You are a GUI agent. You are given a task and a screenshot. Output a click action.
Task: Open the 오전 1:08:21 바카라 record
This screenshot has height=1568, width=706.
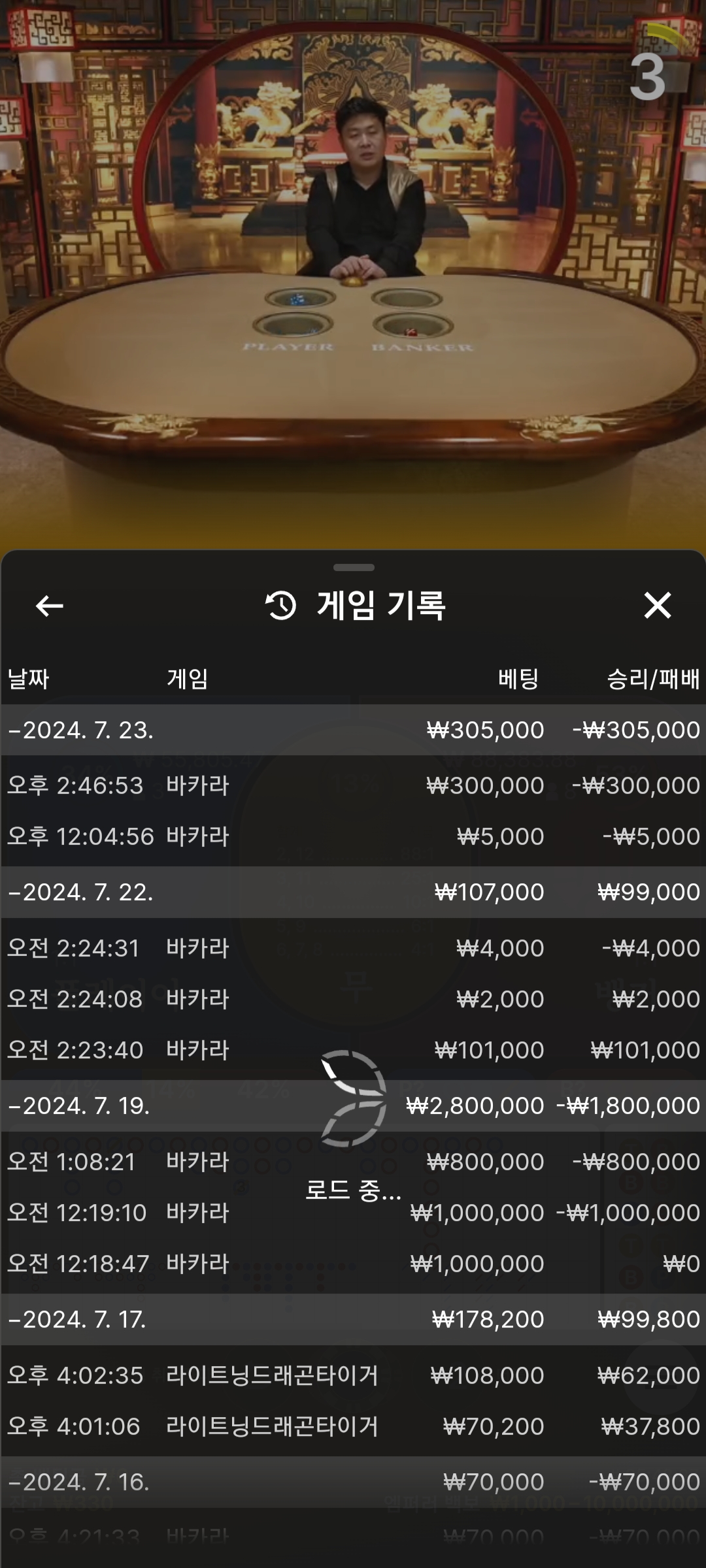[353, 1162]
